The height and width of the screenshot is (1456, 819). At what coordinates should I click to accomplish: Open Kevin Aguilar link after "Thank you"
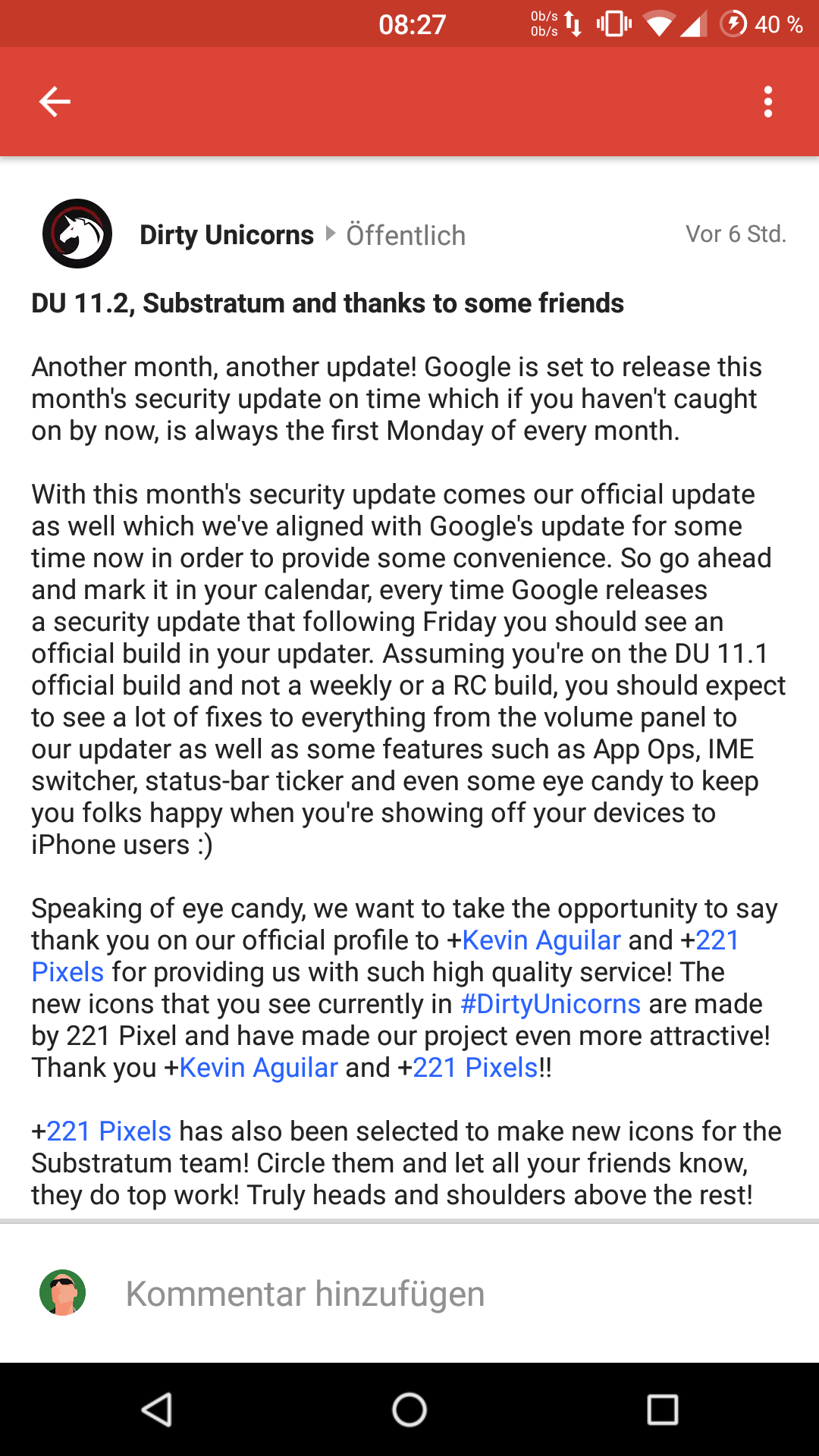click(x=259, y=1068)
